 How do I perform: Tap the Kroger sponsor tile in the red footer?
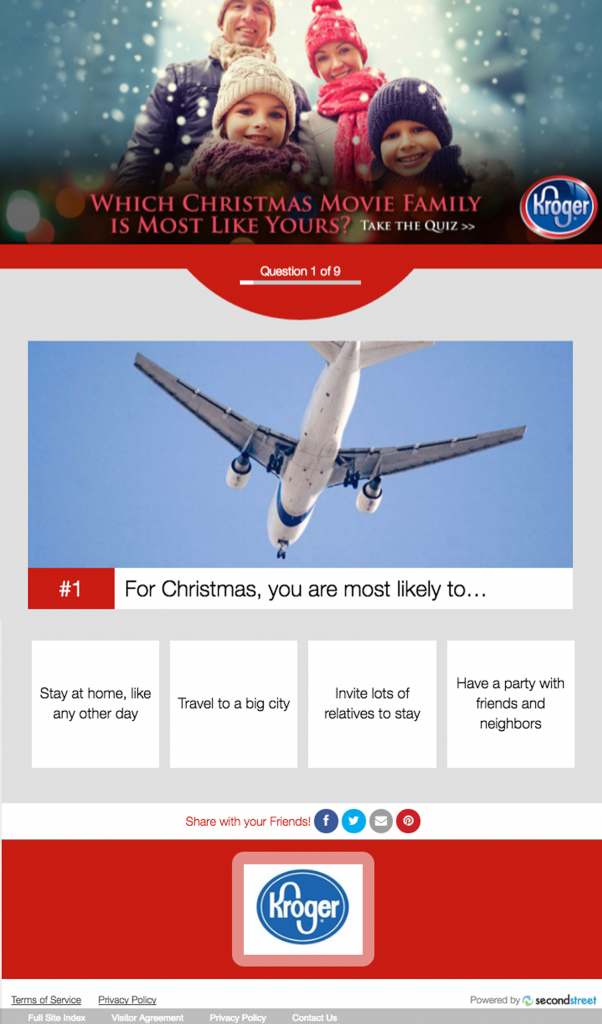(303, 909)
